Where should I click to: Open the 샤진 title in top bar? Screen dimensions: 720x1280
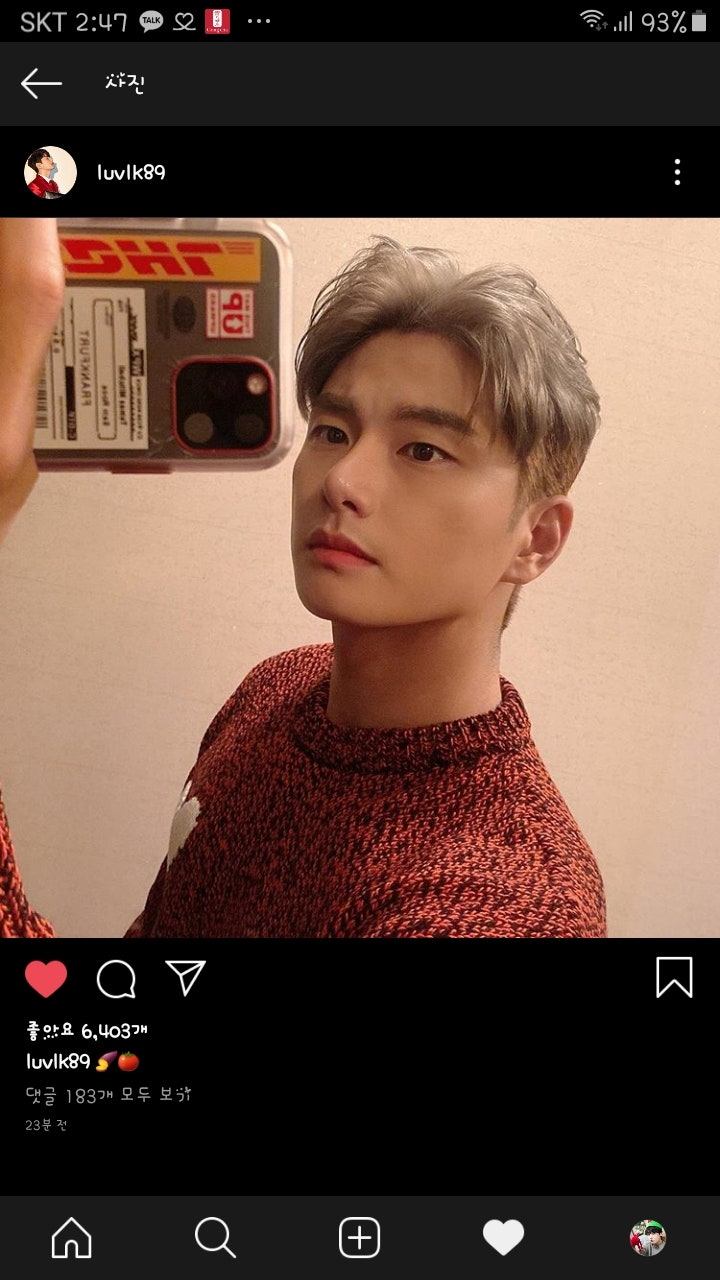click(122, 83)
